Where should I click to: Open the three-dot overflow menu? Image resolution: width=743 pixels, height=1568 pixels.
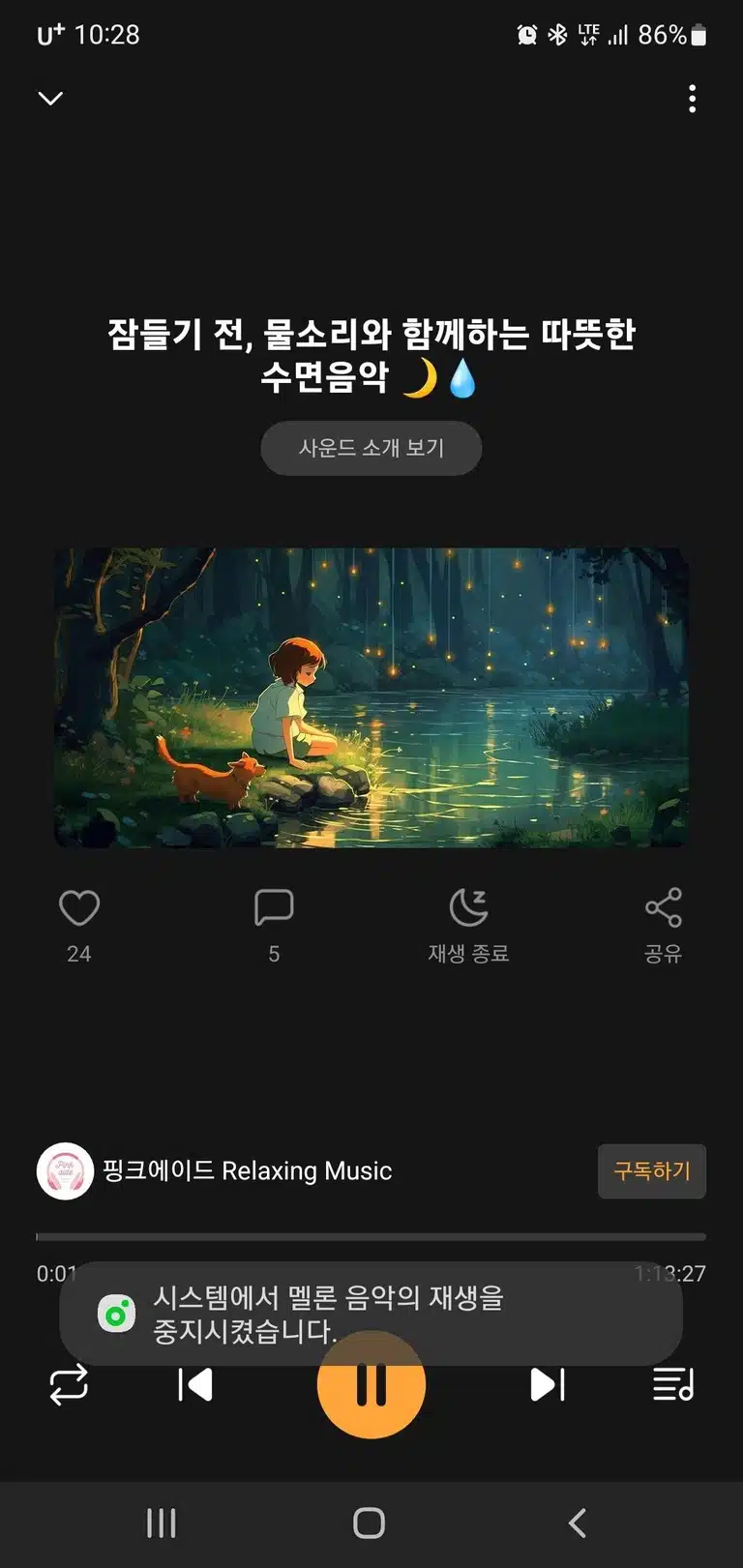pyautogui.click(x=692, y=99)
